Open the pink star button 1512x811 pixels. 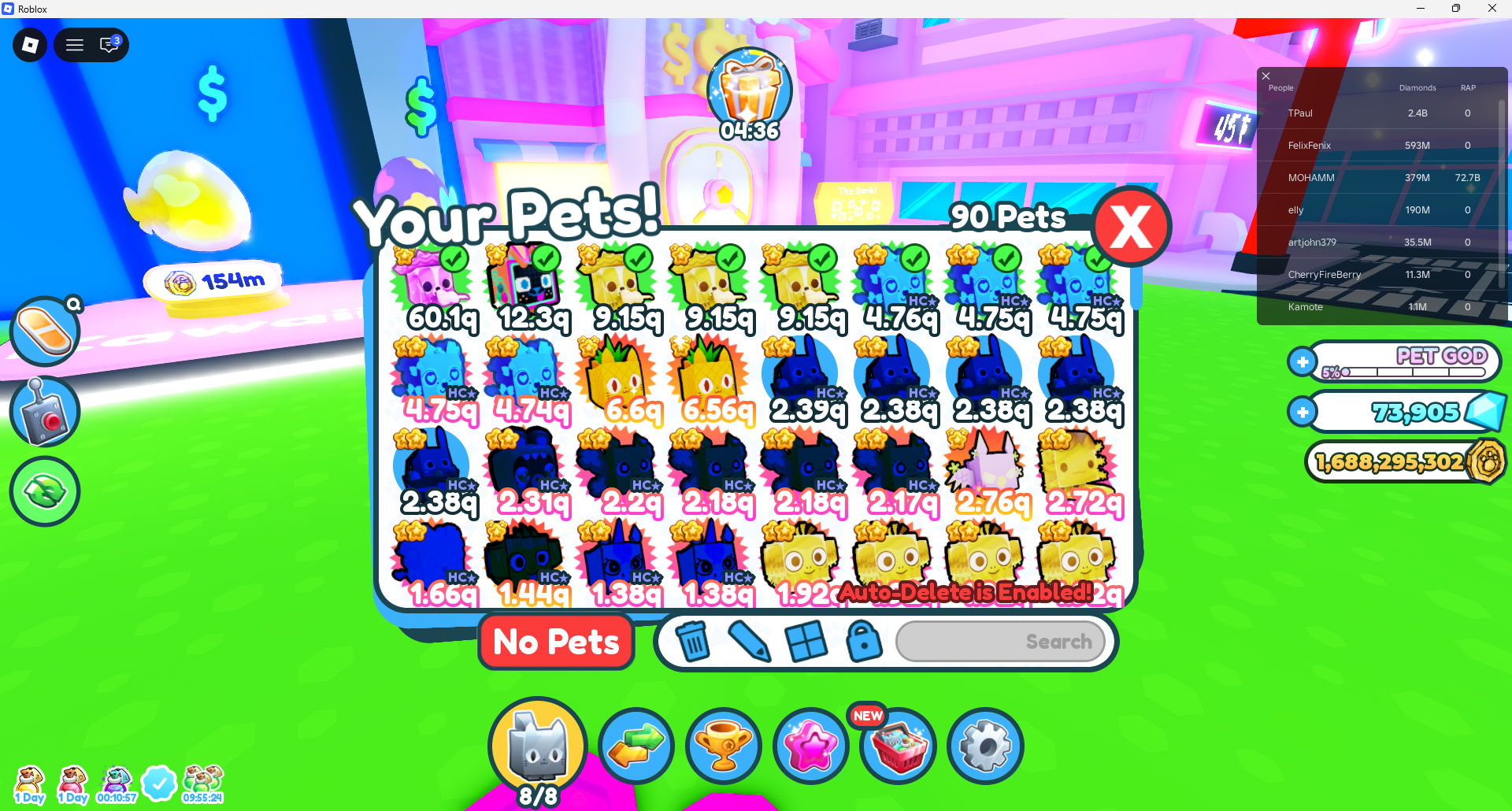click(x=810, y=746)
